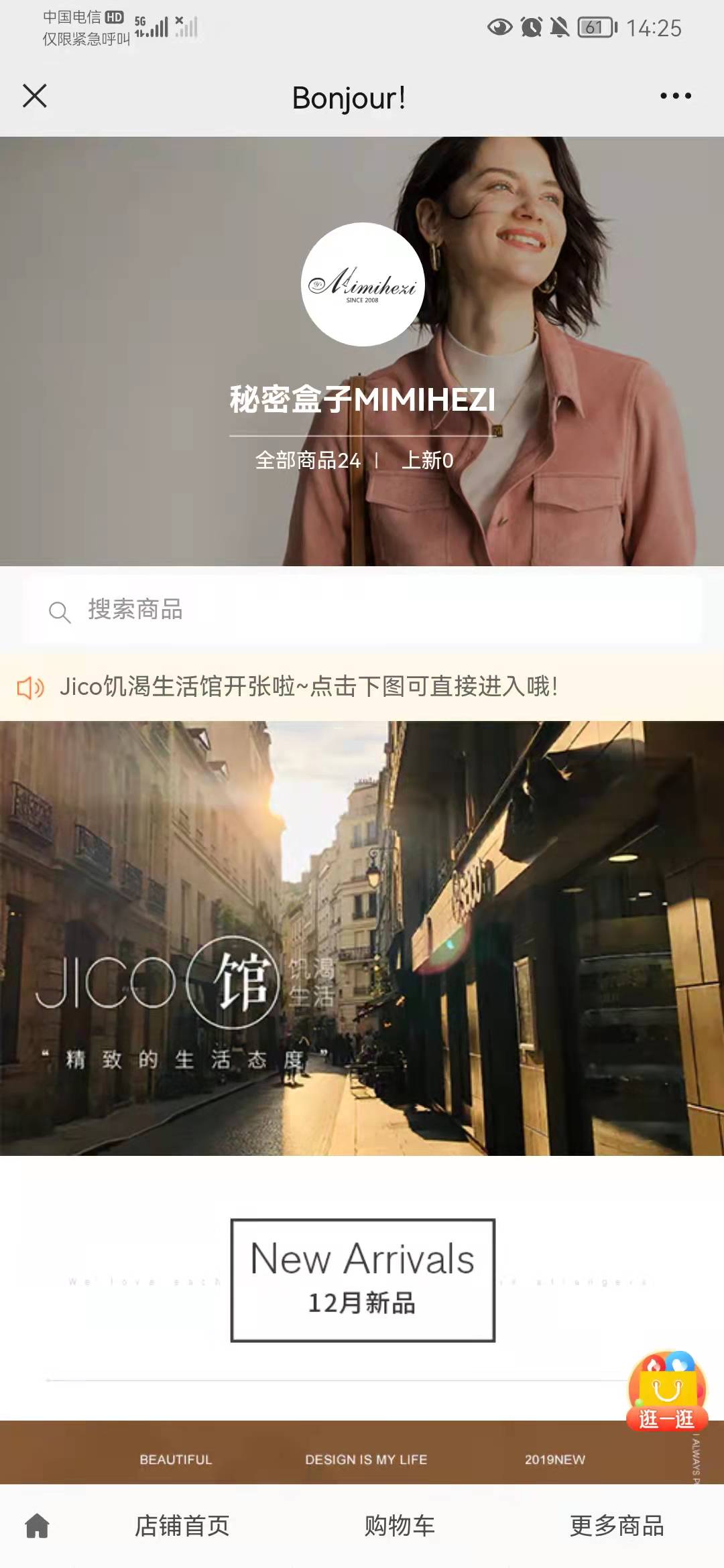The image size is (724, 1568).
Task: Open the JICO 馆 banner
Action: pos(362,938)
